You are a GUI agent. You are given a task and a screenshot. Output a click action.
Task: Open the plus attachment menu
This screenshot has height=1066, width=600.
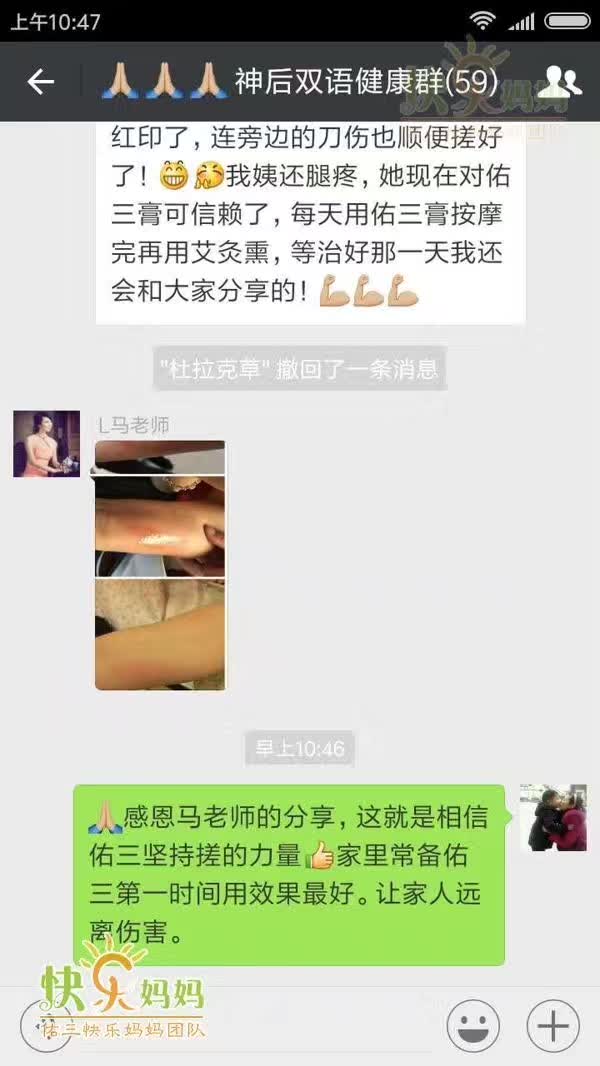[x=553, y=1025]
